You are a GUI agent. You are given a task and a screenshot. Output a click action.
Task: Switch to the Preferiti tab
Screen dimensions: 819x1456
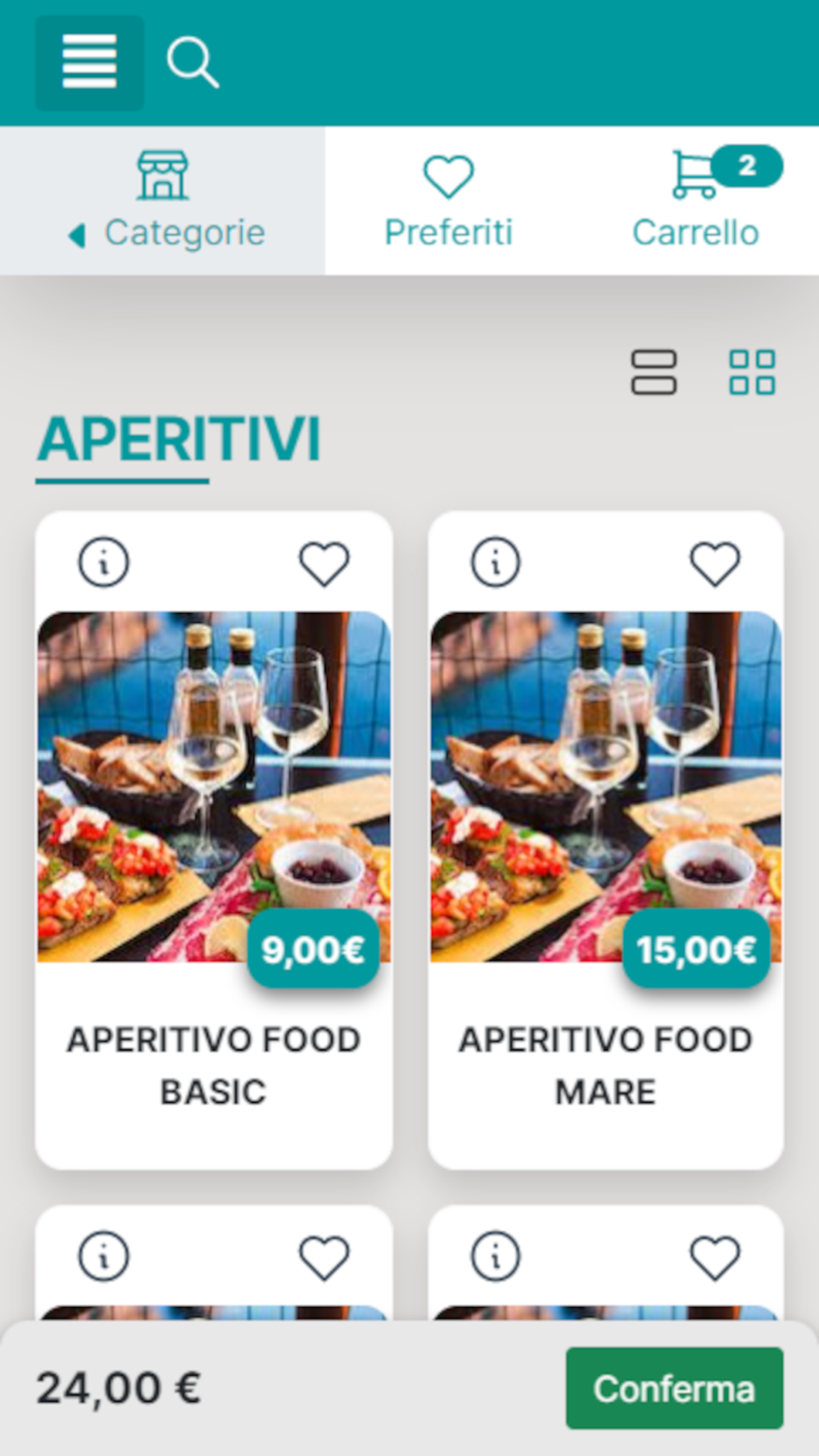click(448, 201)
